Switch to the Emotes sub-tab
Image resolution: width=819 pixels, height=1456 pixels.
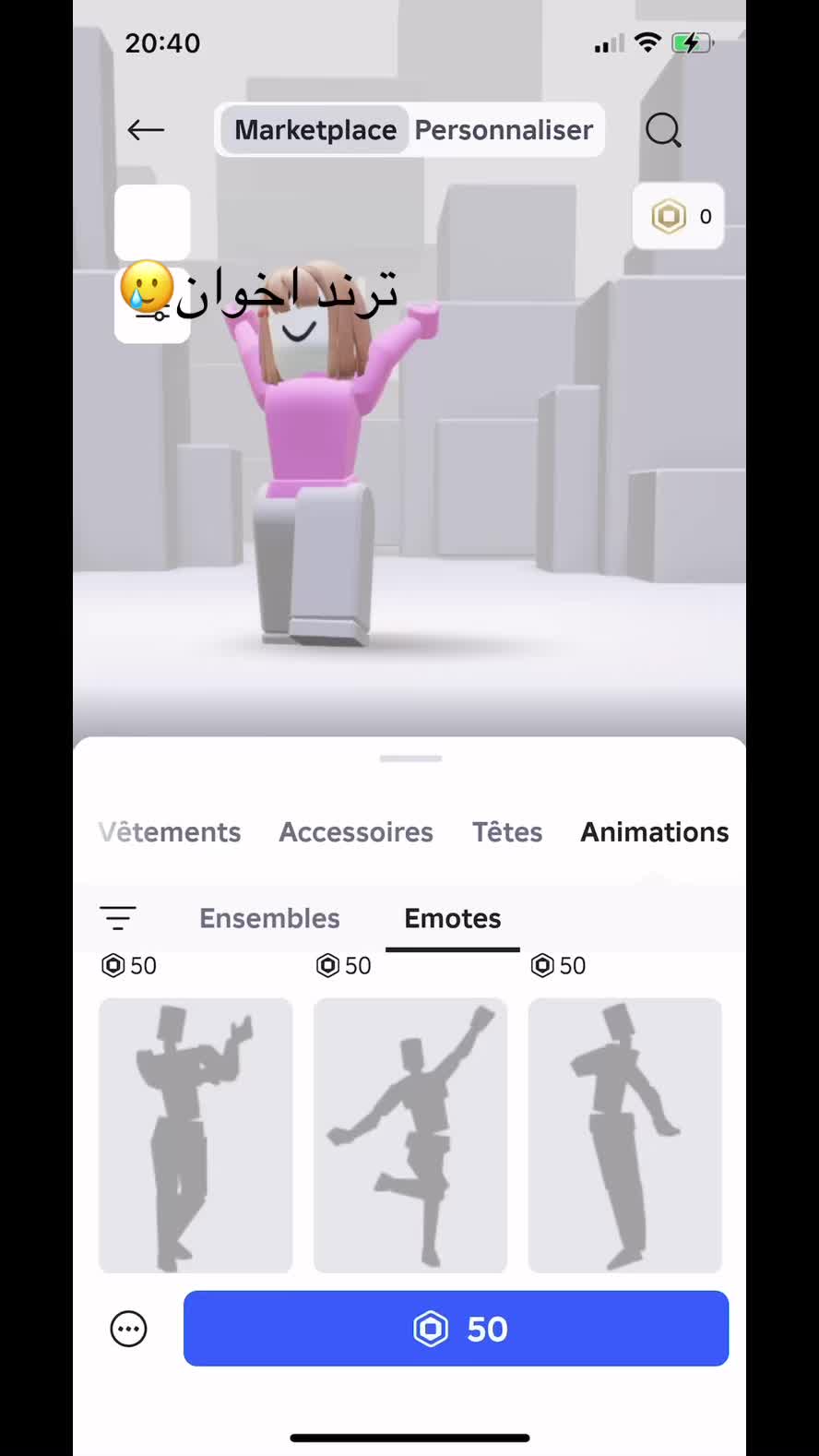pyautogui.click(x=453, y=918)
